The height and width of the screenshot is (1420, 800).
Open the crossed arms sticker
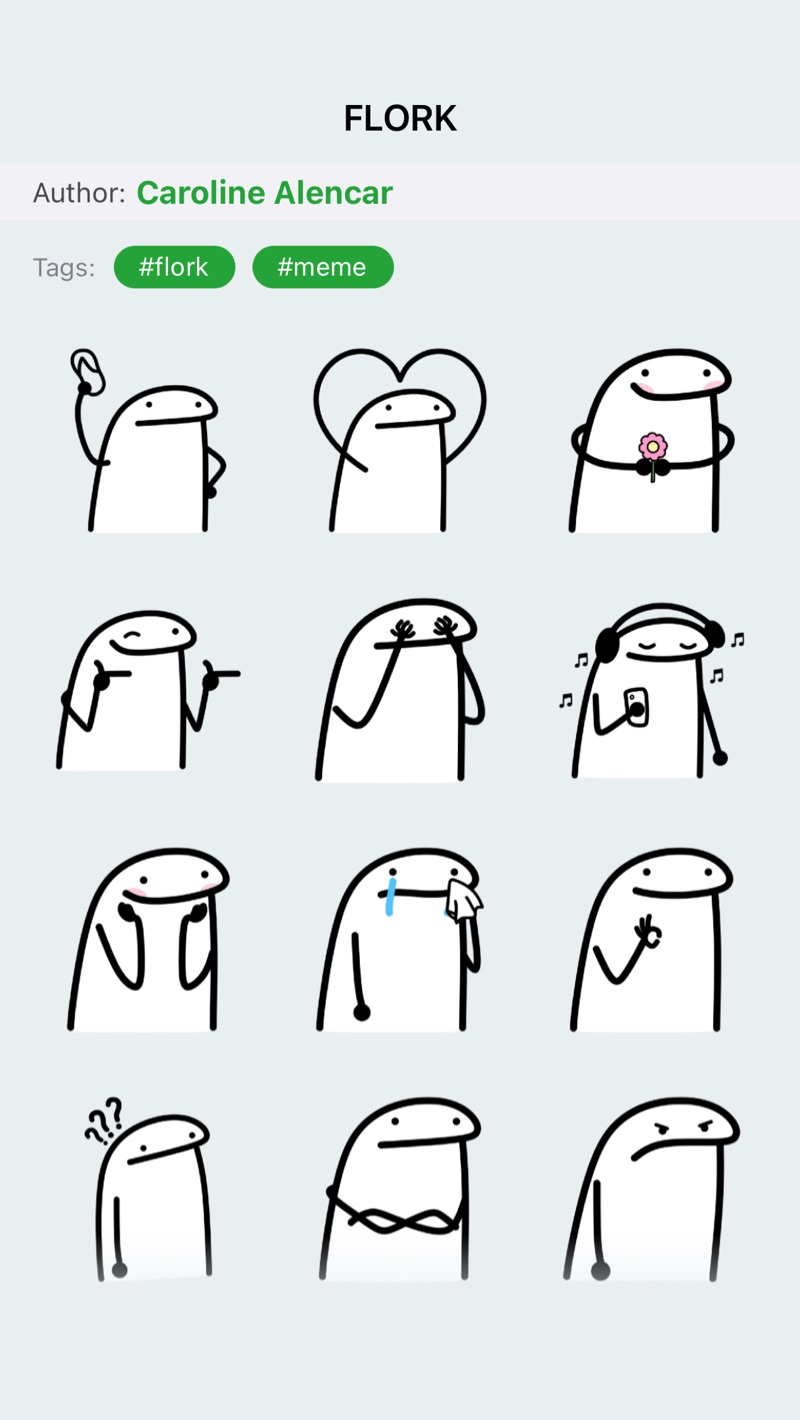399,1190
